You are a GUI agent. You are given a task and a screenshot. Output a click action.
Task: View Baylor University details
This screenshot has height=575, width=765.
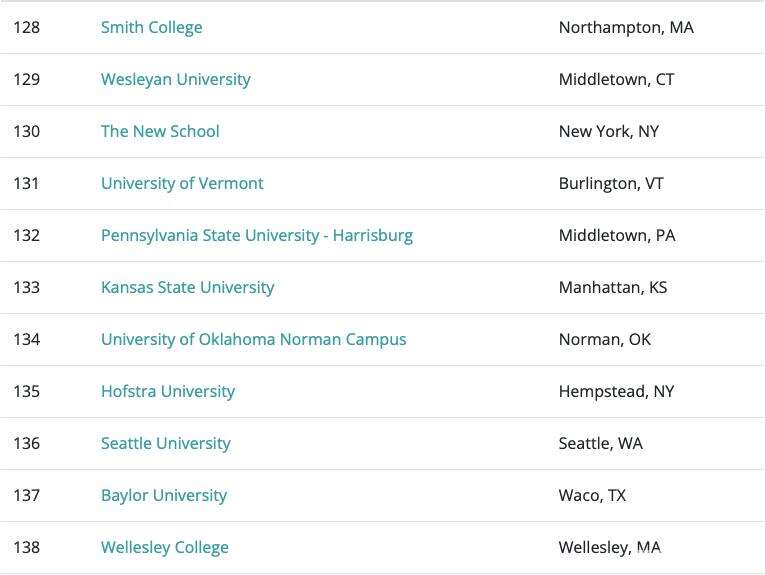[x=163, y=495]
